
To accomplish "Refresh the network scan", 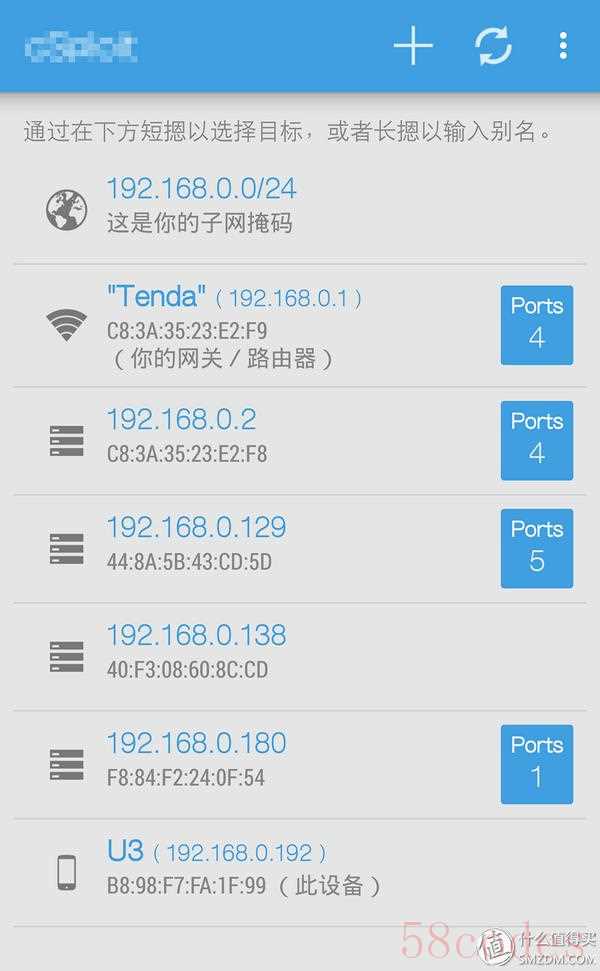I will pos(492,46).
